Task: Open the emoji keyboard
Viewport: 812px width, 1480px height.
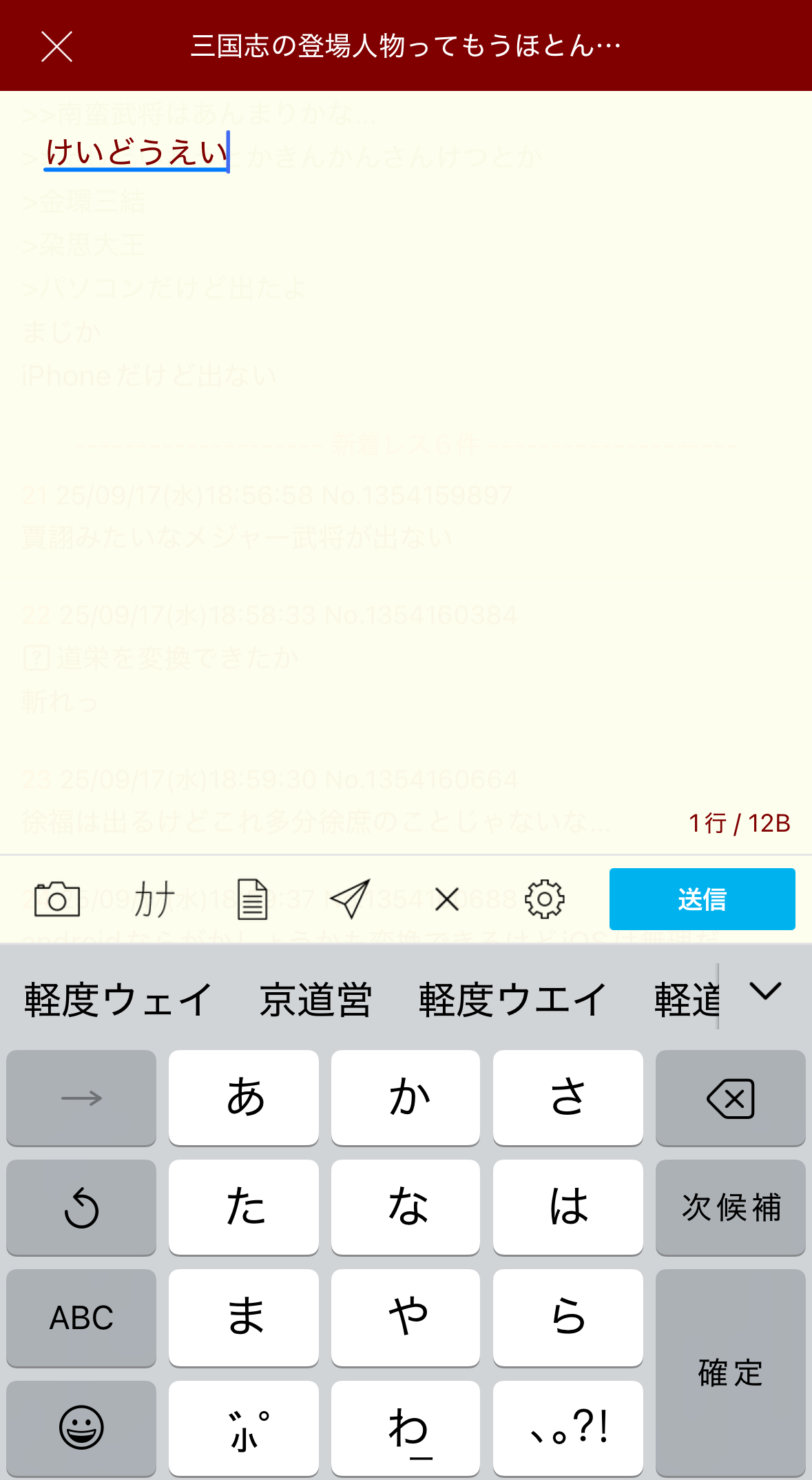Action: [81, 1428]
